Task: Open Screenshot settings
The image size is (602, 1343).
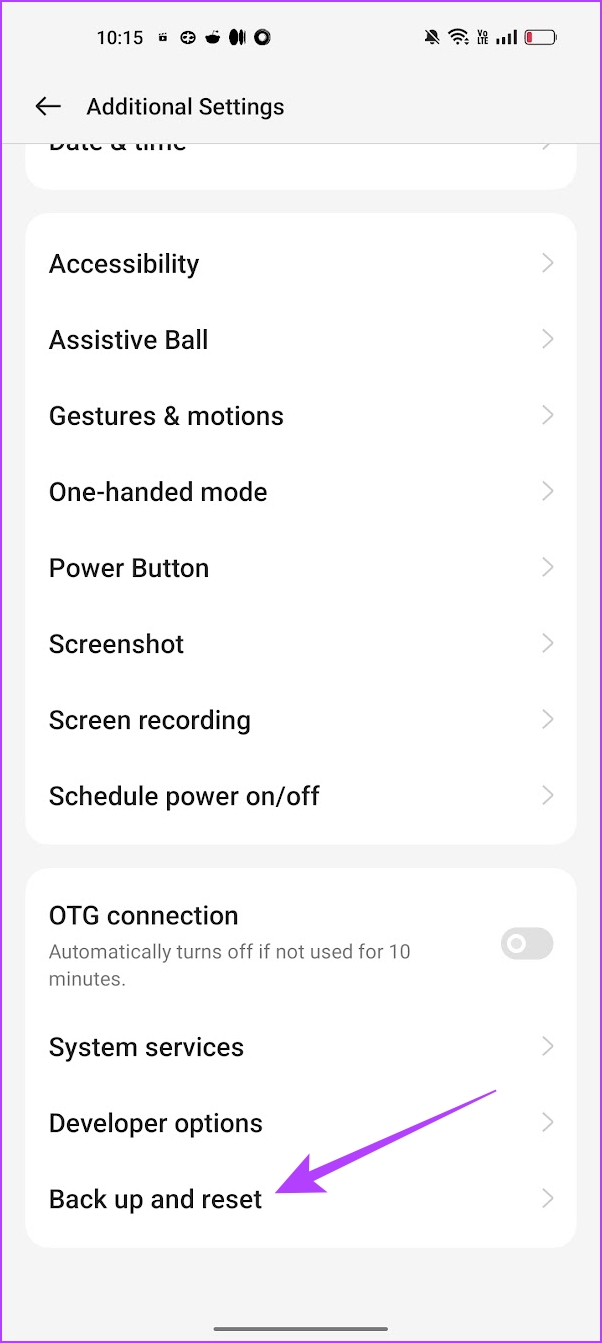Action: click(300, 644)
